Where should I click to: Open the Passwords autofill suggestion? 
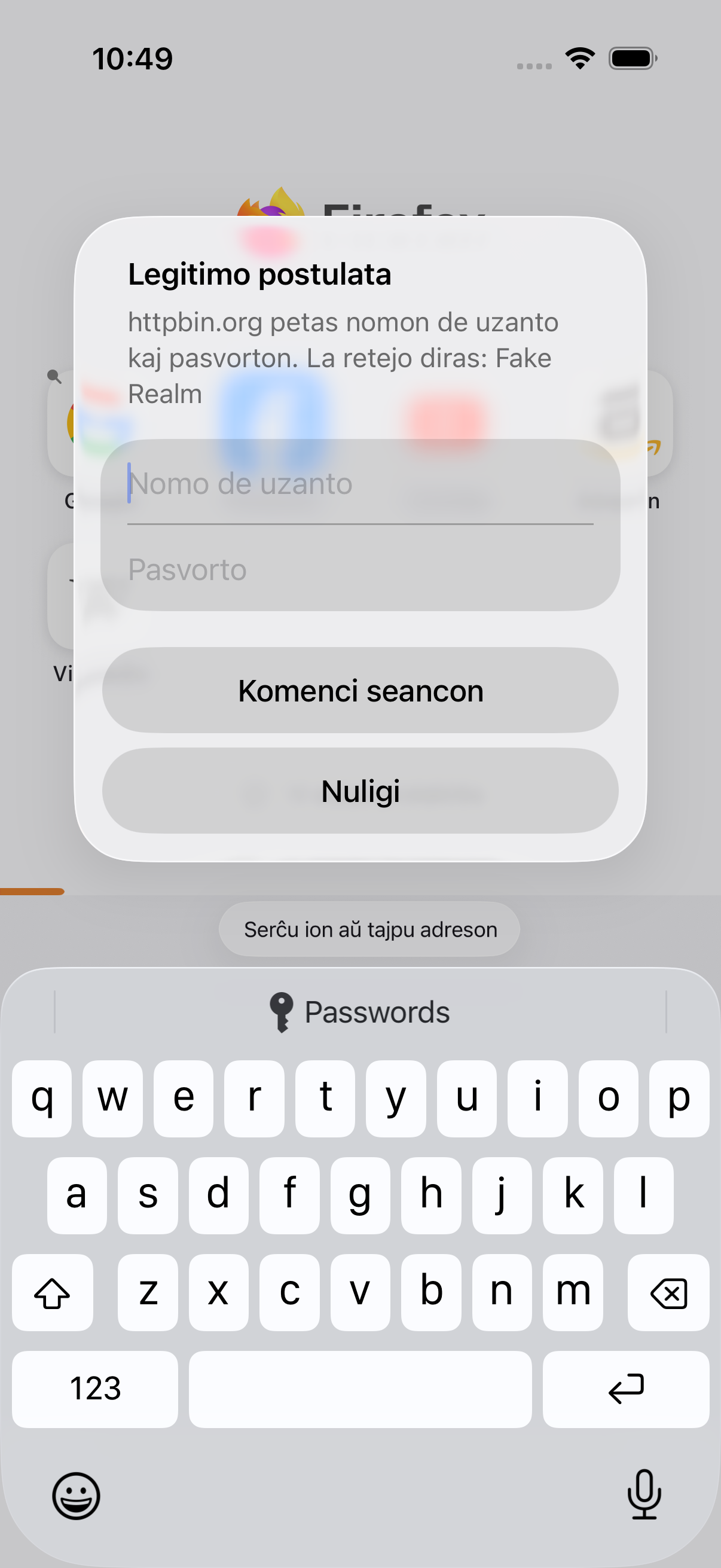click(x=360, y=1012)
